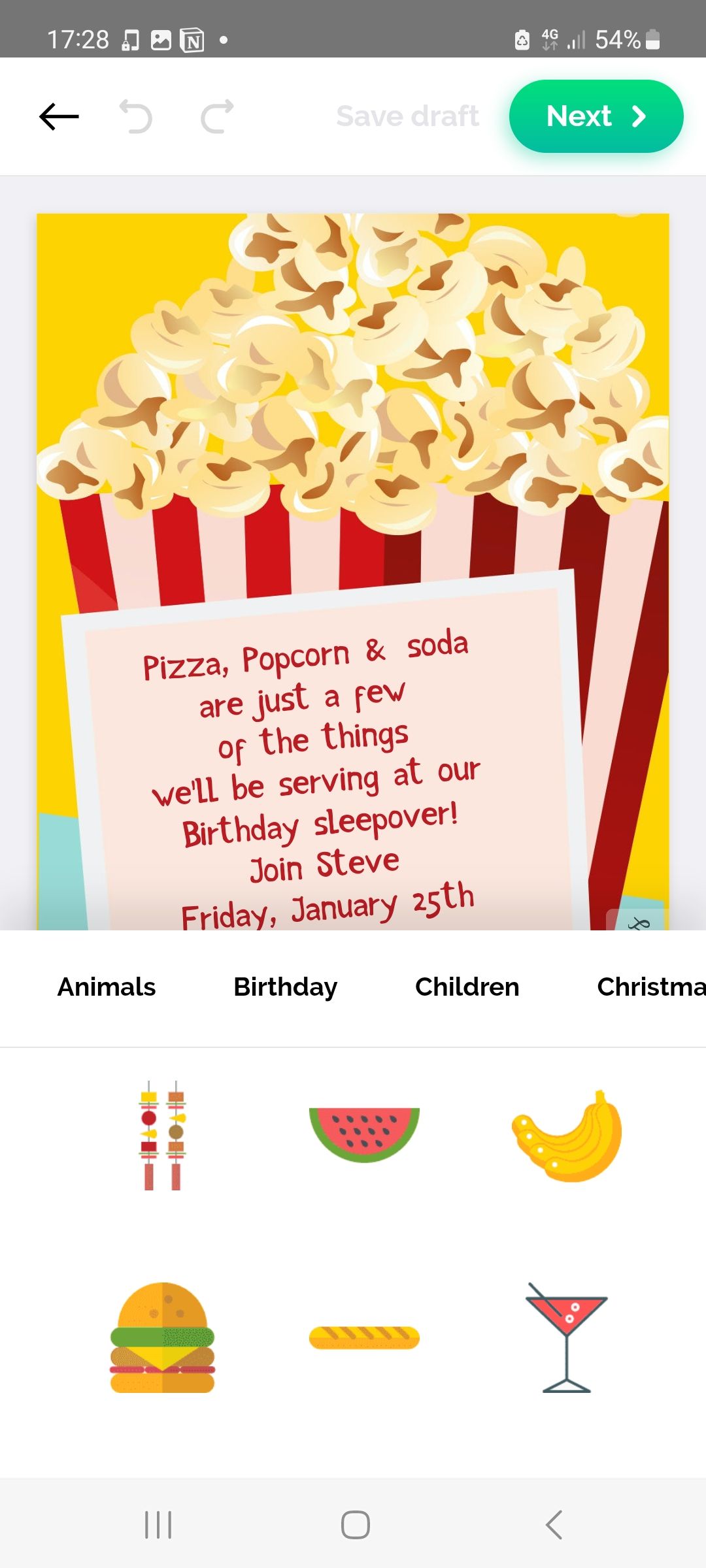This screenshot has height=1568, width=706.
Task: Add the cocktail glass sticker
Action: [566, 1339]
